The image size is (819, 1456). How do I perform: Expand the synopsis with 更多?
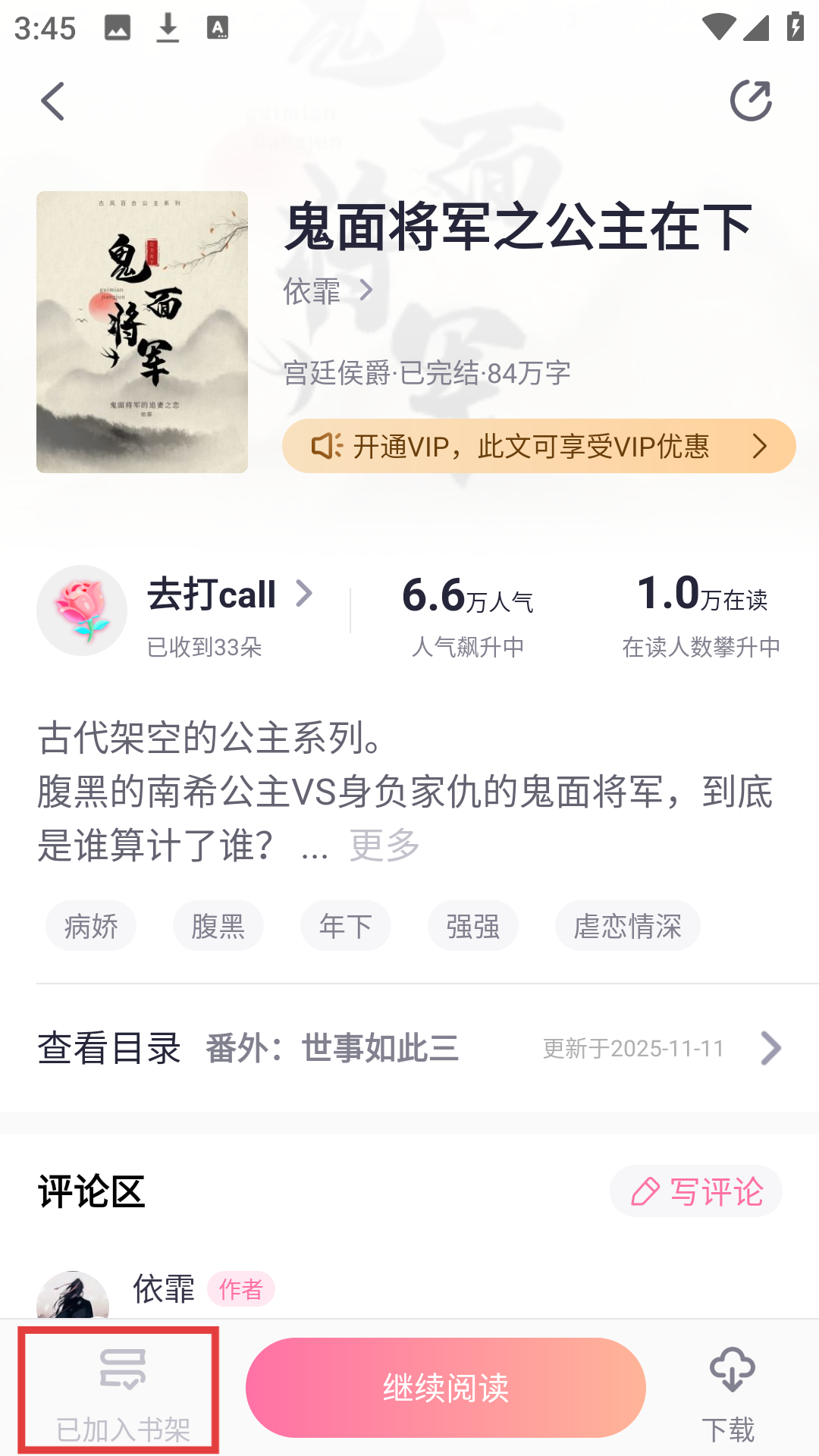pos(384,845)
